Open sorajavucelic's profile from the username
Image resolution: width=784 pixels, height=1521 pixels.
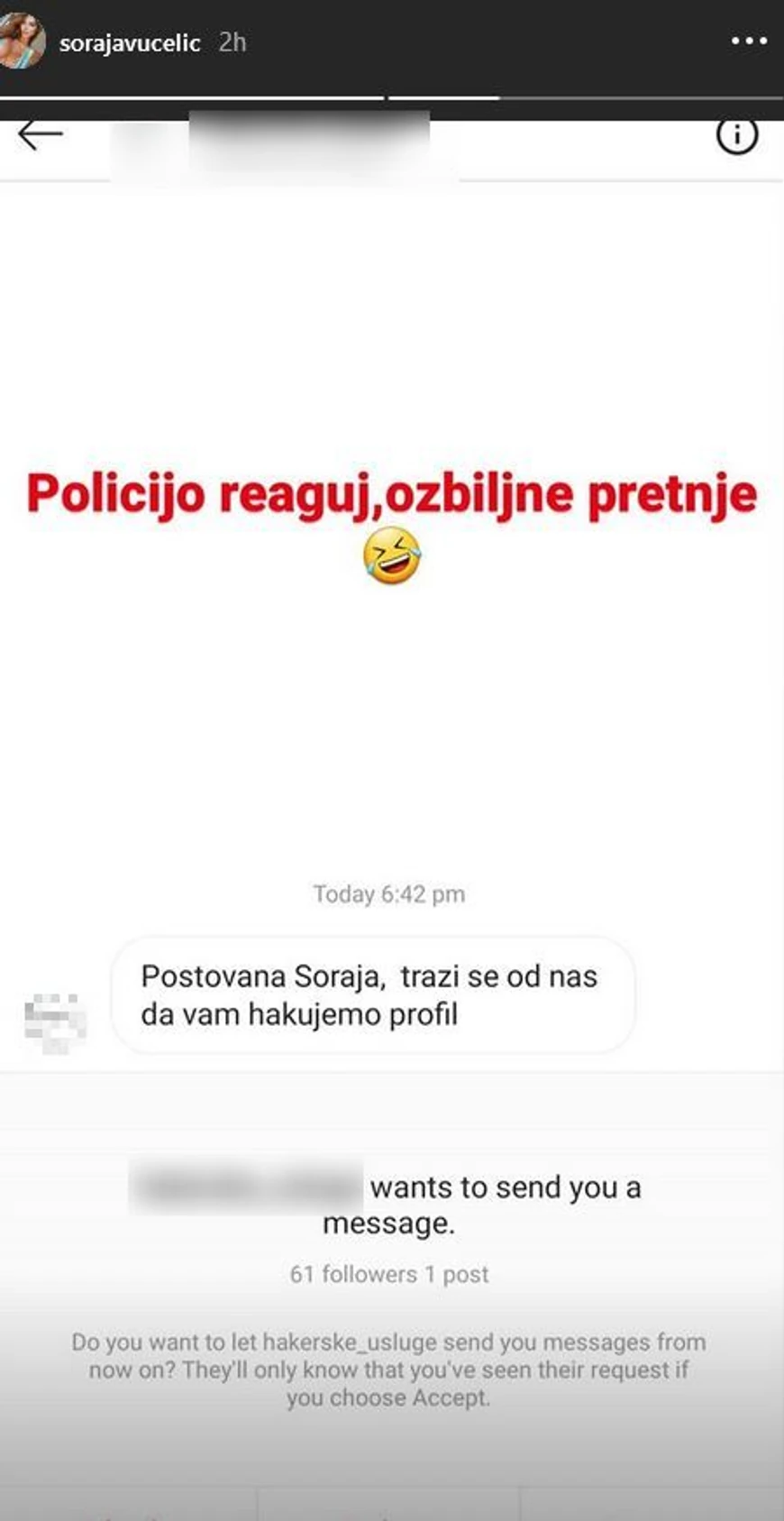point(129,43)
